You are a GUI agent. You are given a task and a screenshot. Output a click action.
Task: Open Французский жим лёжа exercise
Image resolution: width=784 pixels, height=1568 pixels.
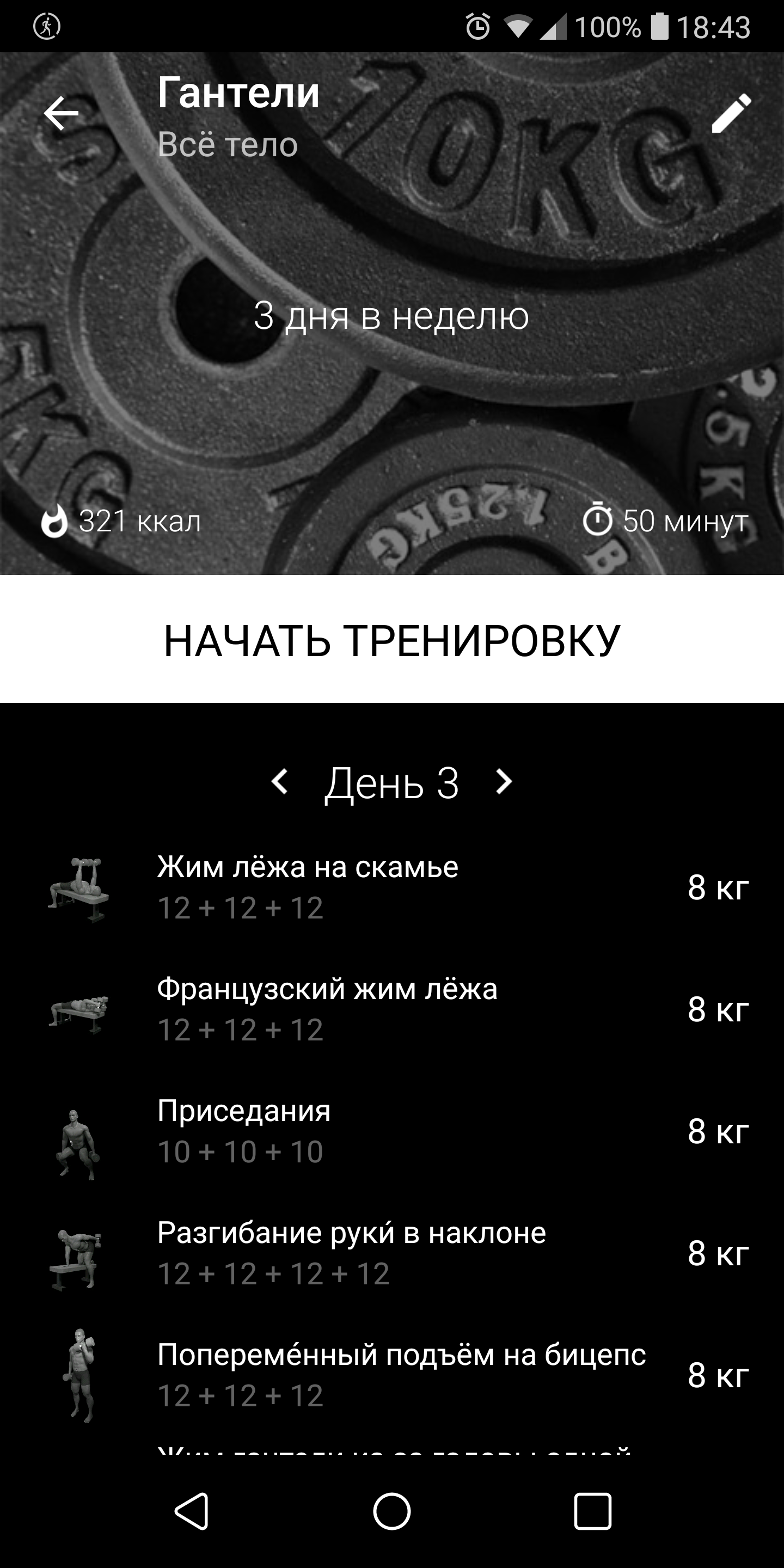click(392, 1009)
